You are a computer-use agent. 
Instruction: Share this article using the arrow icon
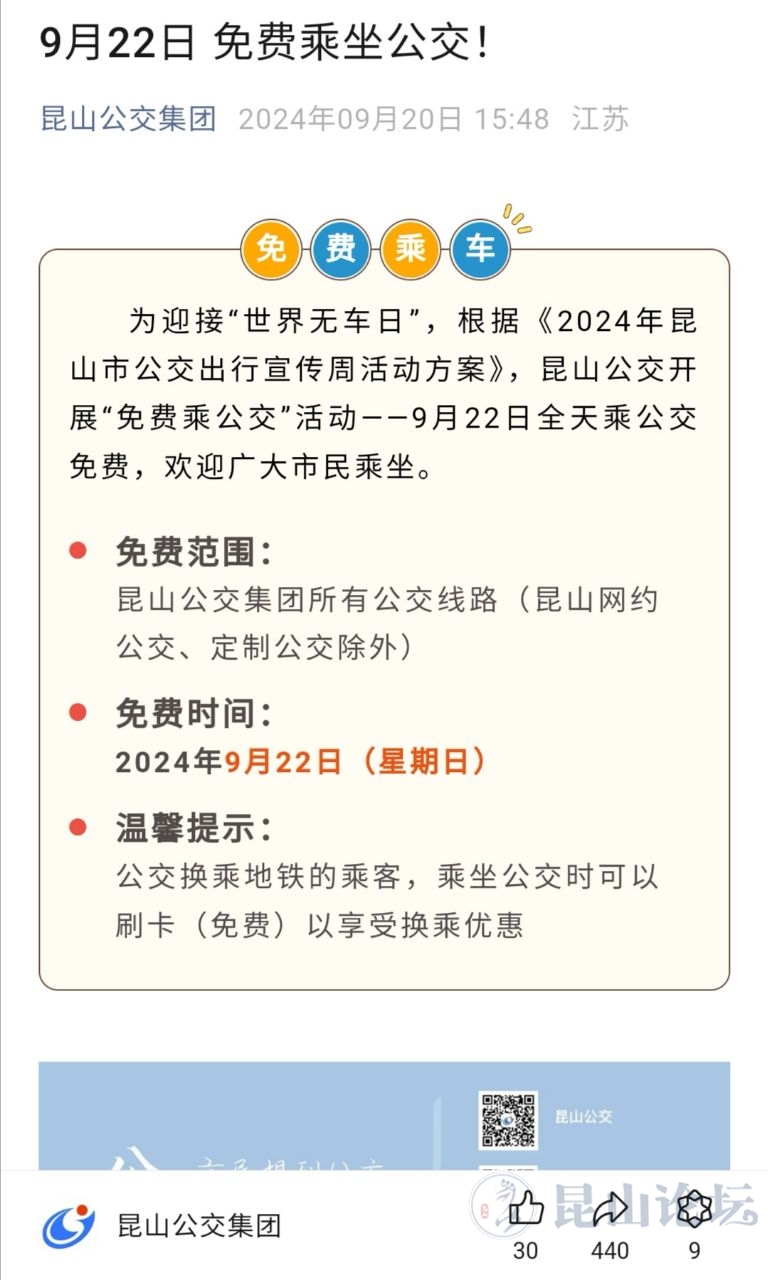(609, 1211)
